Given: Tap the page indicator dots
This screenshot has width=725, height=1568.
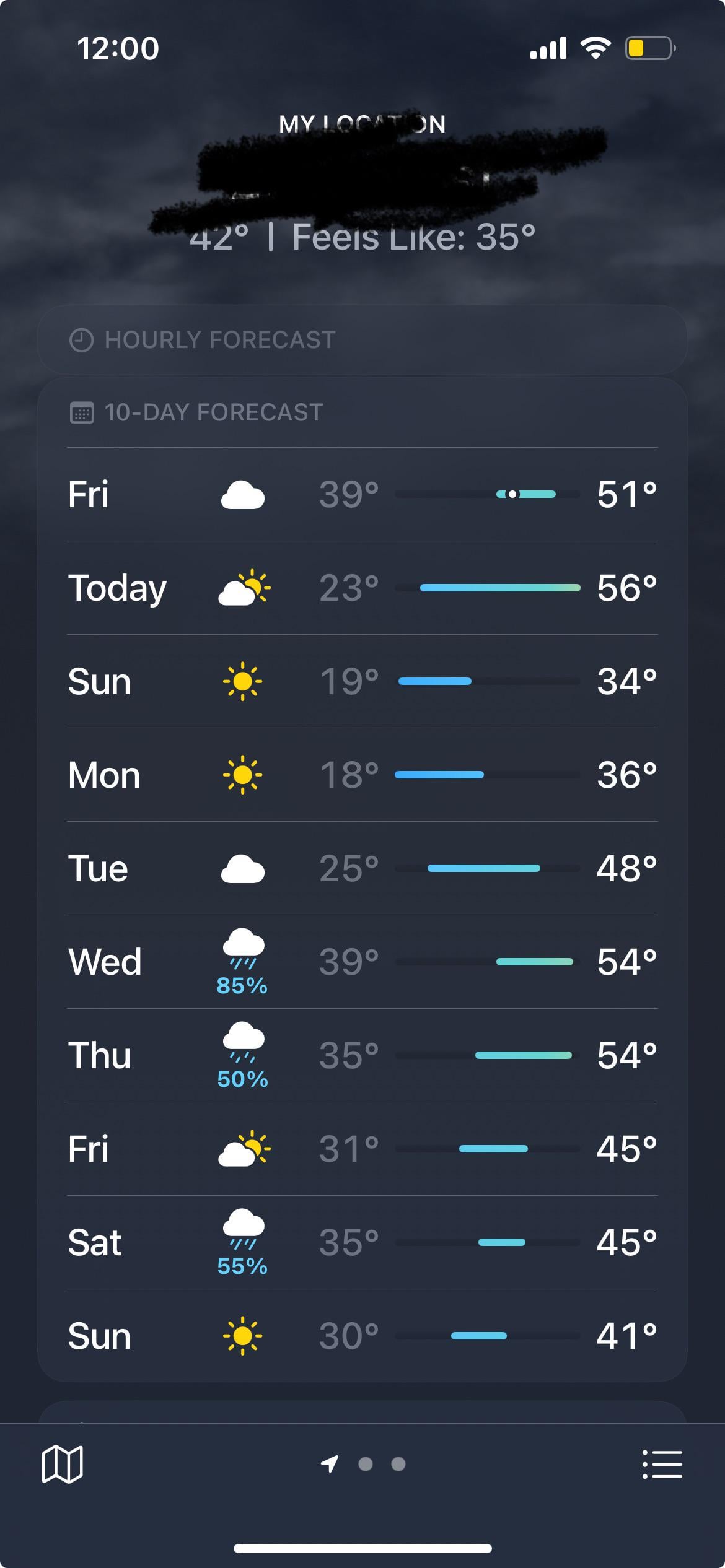Looking at the screenshot, I should coord(381,1464).
